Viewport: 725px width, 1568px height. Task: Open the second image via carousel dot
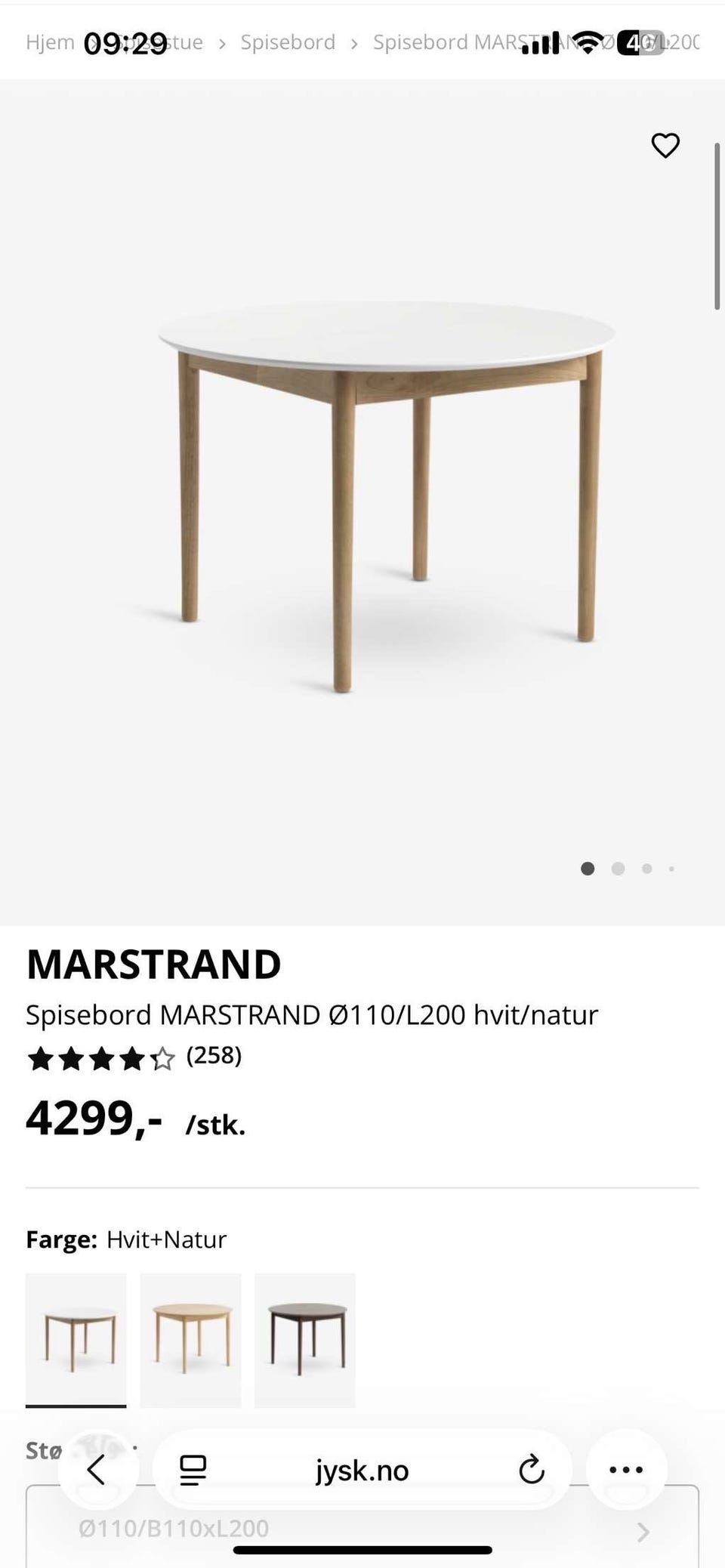pyautogui.click(x=618, y=869)
